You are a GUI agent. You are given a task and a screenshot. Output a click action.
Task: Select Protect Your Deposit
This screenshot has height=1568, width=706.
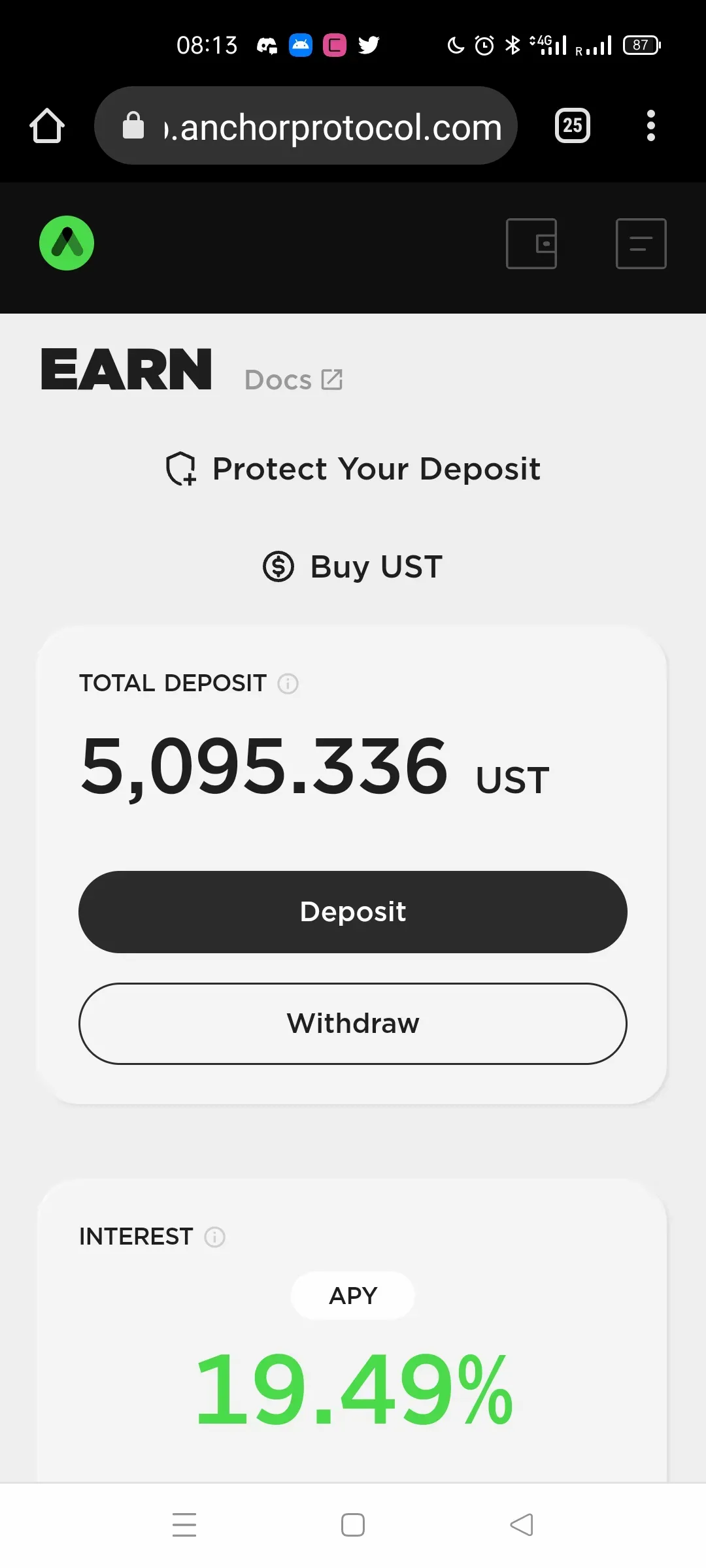353,469
